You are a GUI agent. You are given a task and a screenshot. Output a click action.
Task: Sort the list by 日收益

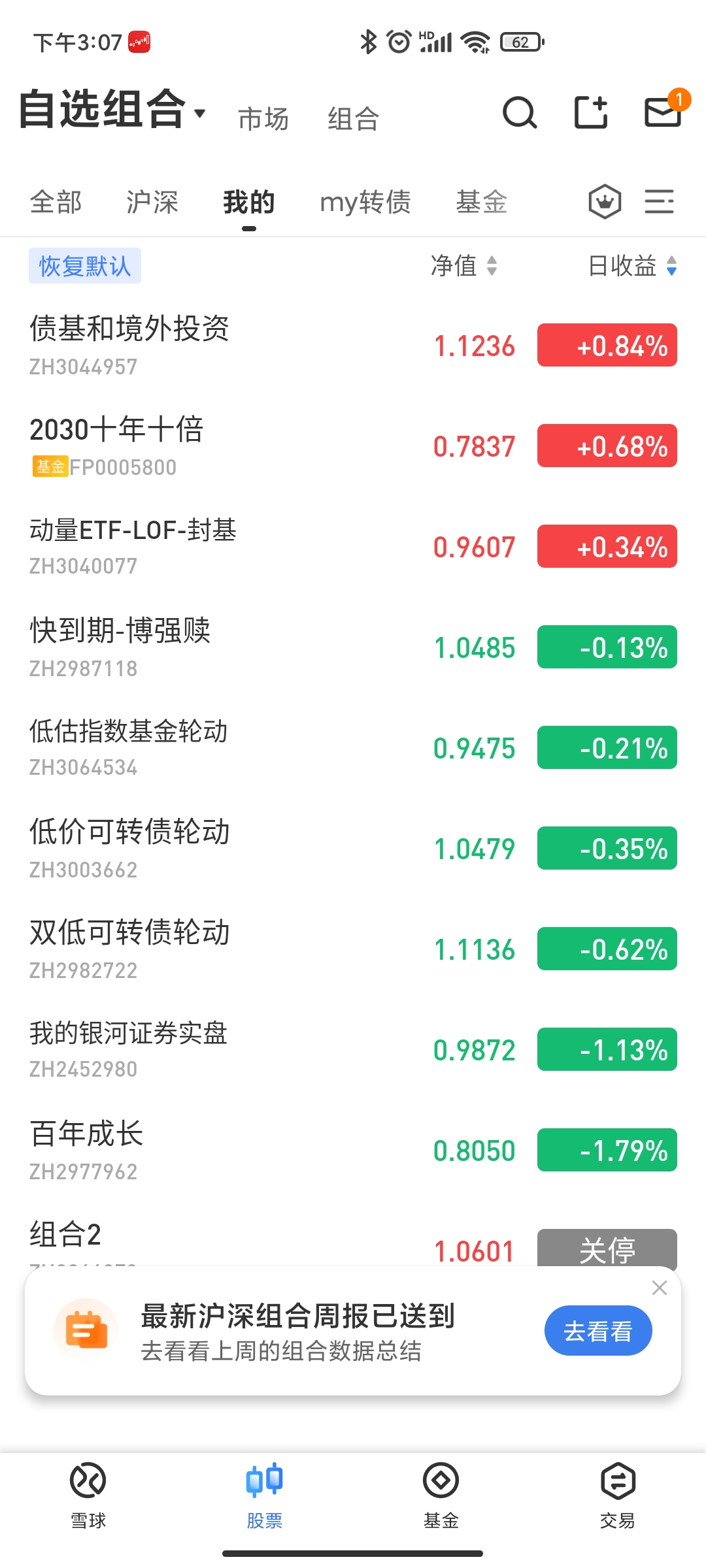[x=632, y=266]
